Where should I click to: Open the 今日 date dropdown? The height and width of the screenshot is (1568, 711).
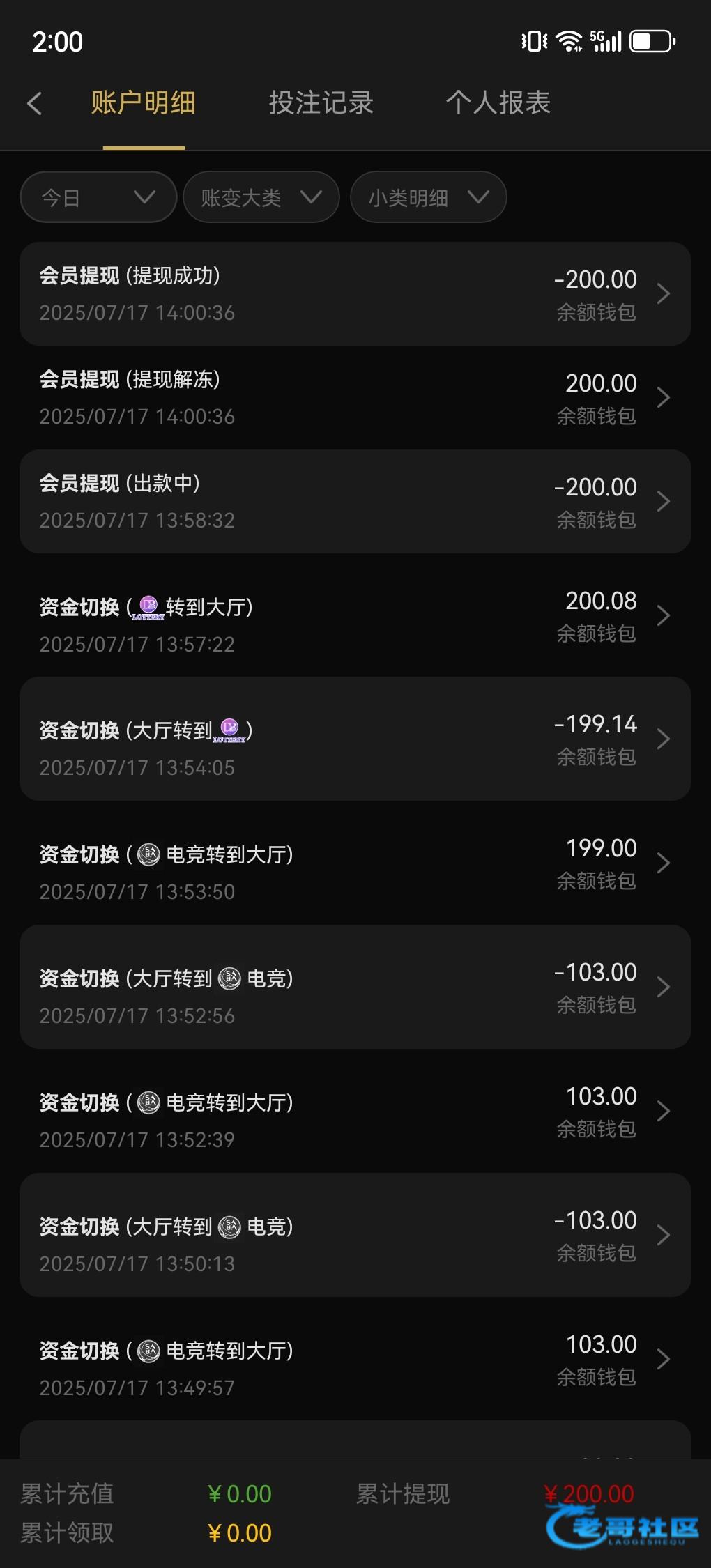98,197
